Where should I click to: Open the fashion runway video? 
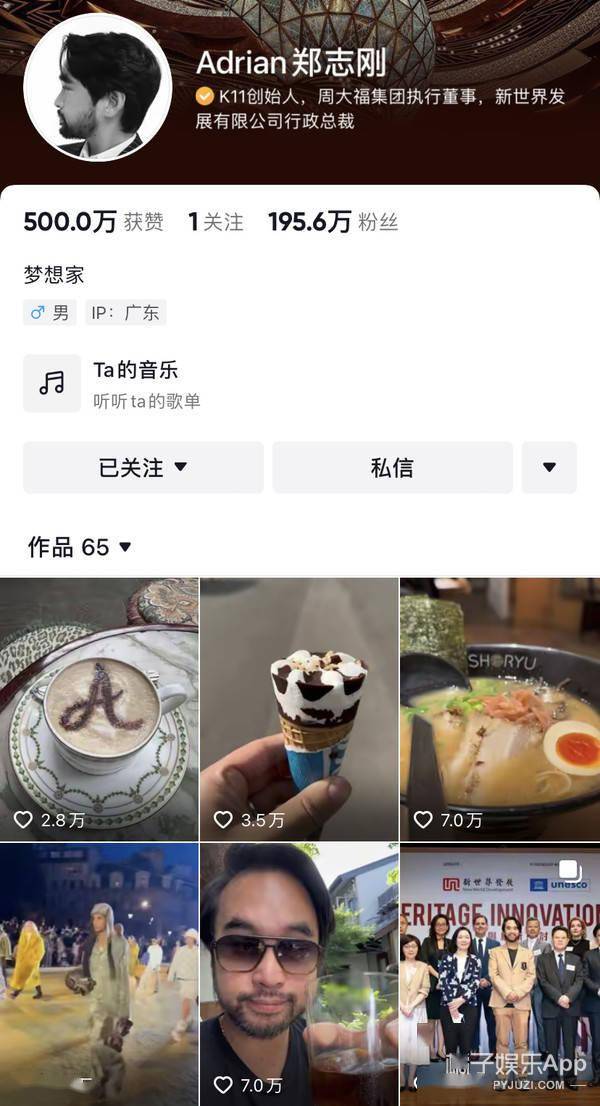[99, 972]
